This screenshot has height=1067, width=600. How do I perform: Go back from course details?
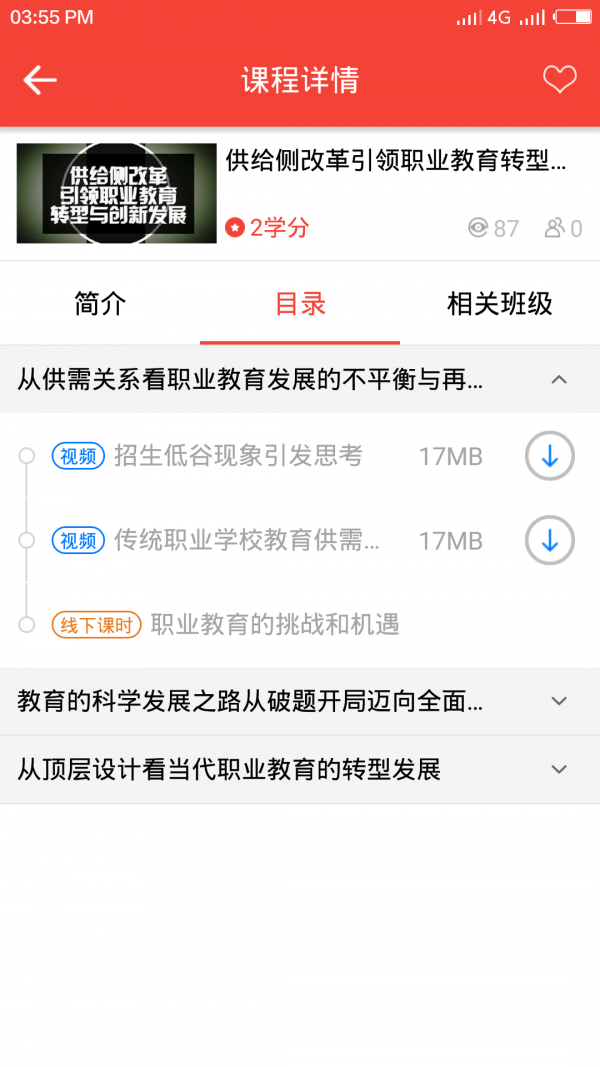(x=40, y=80)
